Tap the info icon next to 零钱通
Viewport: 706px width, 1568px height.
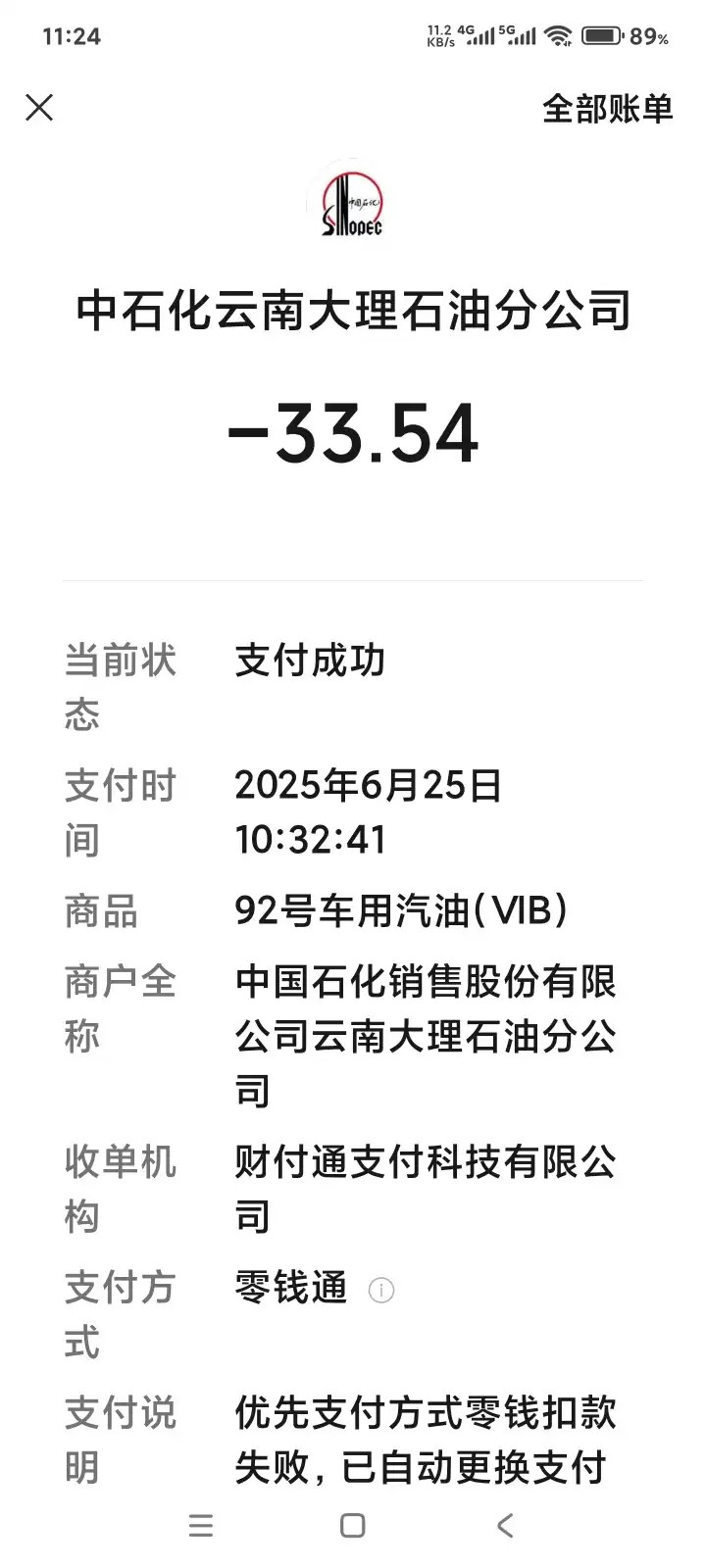pos(380,1290)
